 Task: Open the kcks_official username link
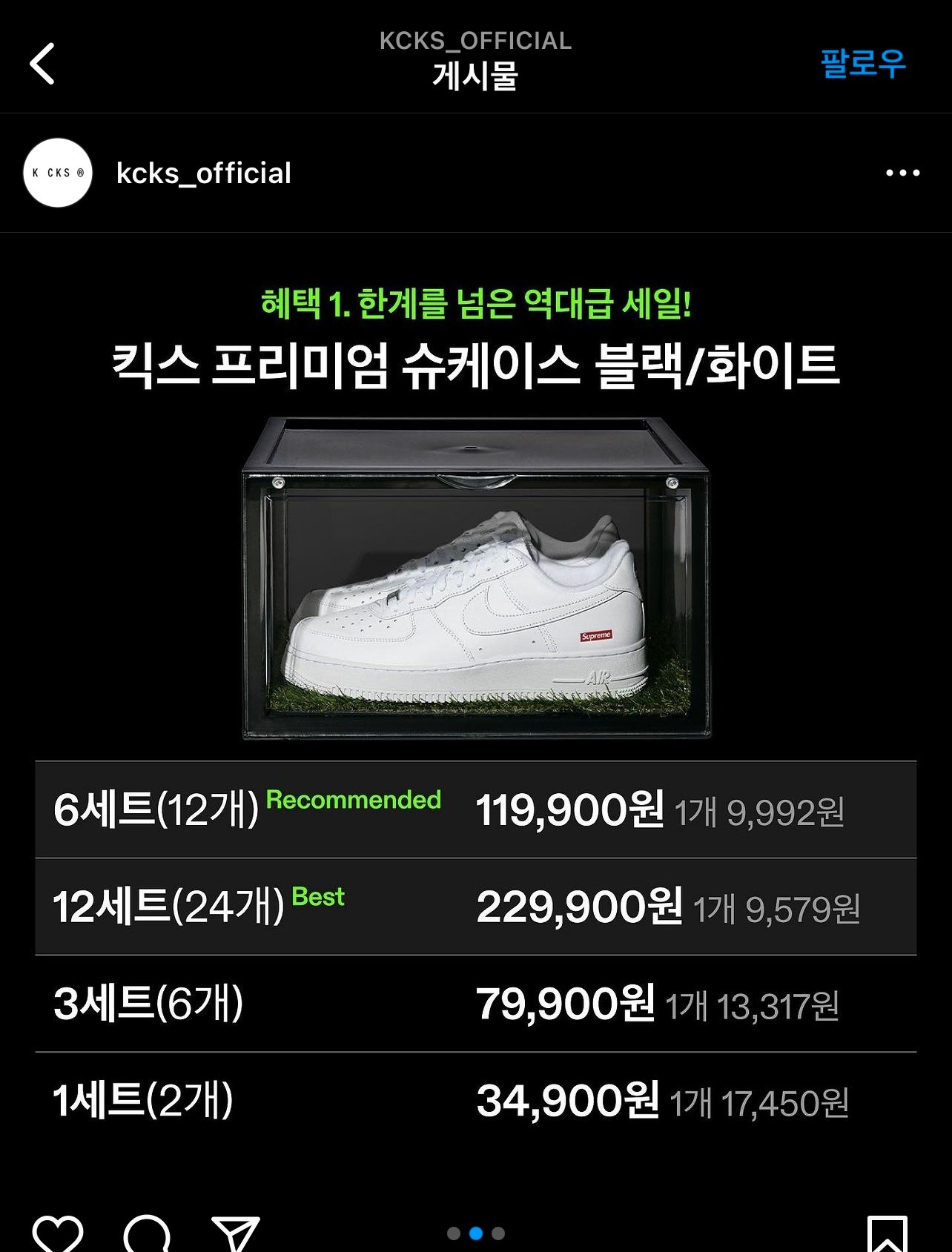pos(204,173)
